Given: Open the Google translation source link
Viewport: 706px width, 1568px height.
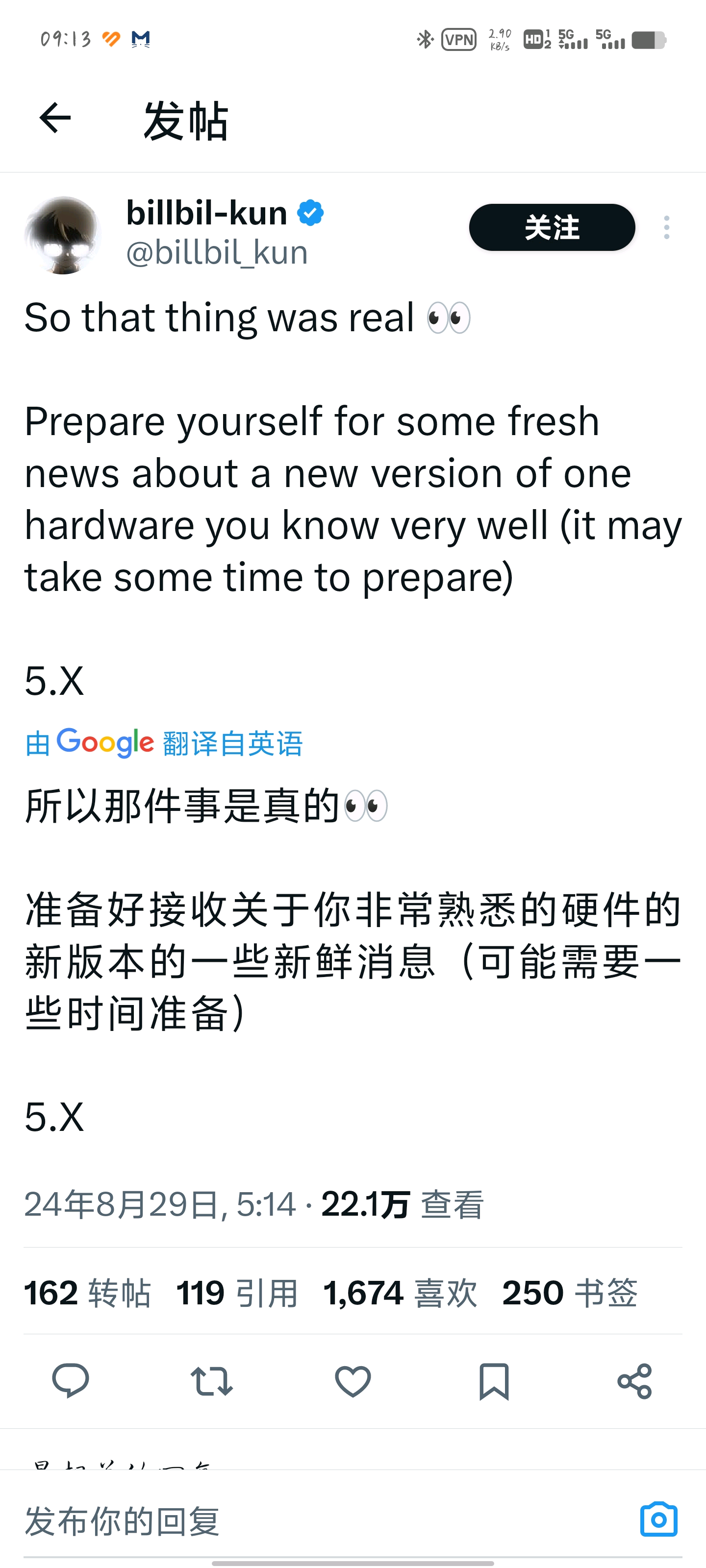Looking at the screenshot, I should (164, 743).
